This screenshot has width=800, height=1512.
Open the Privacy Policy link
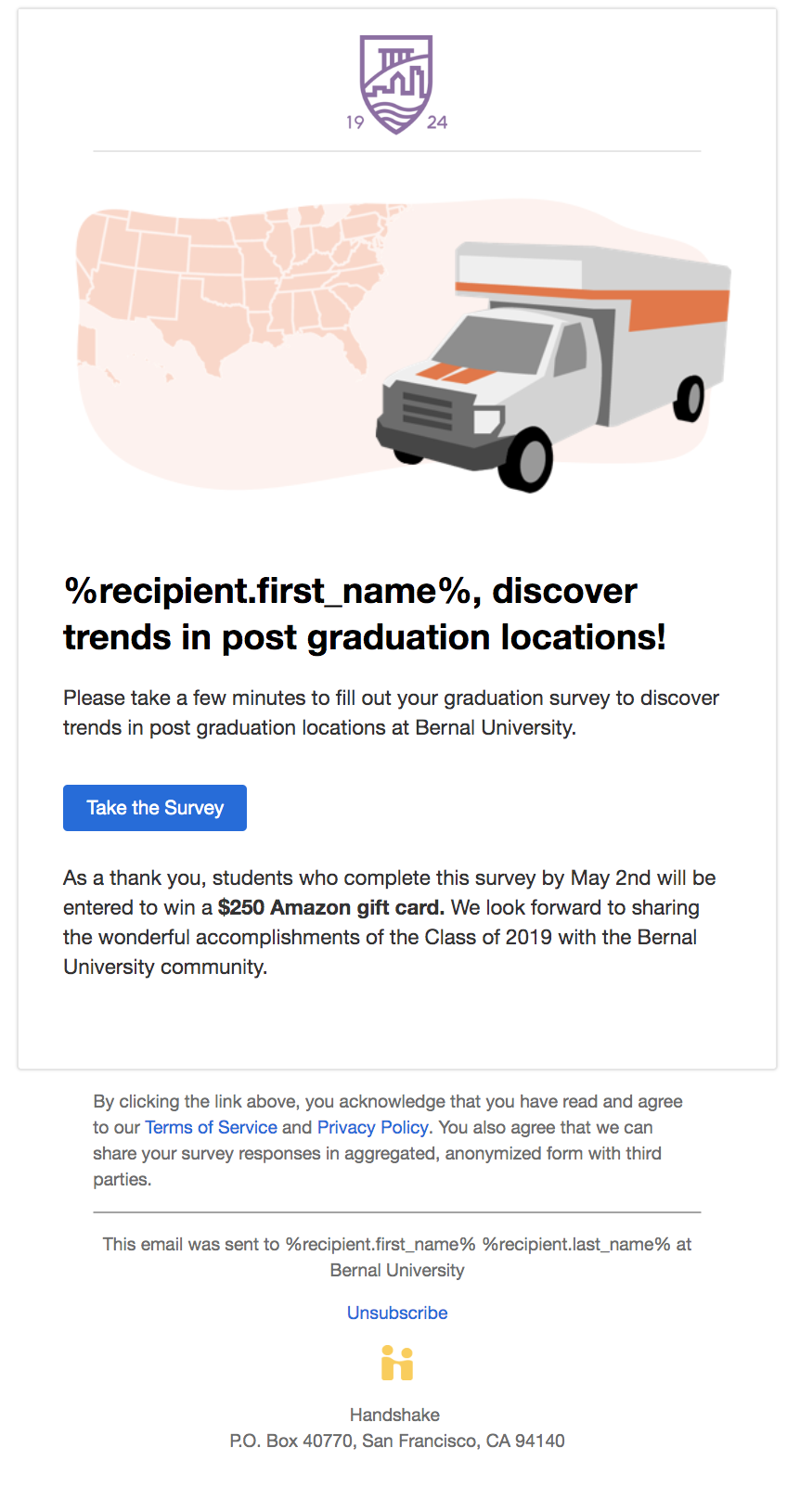(x=373, y=1127)
